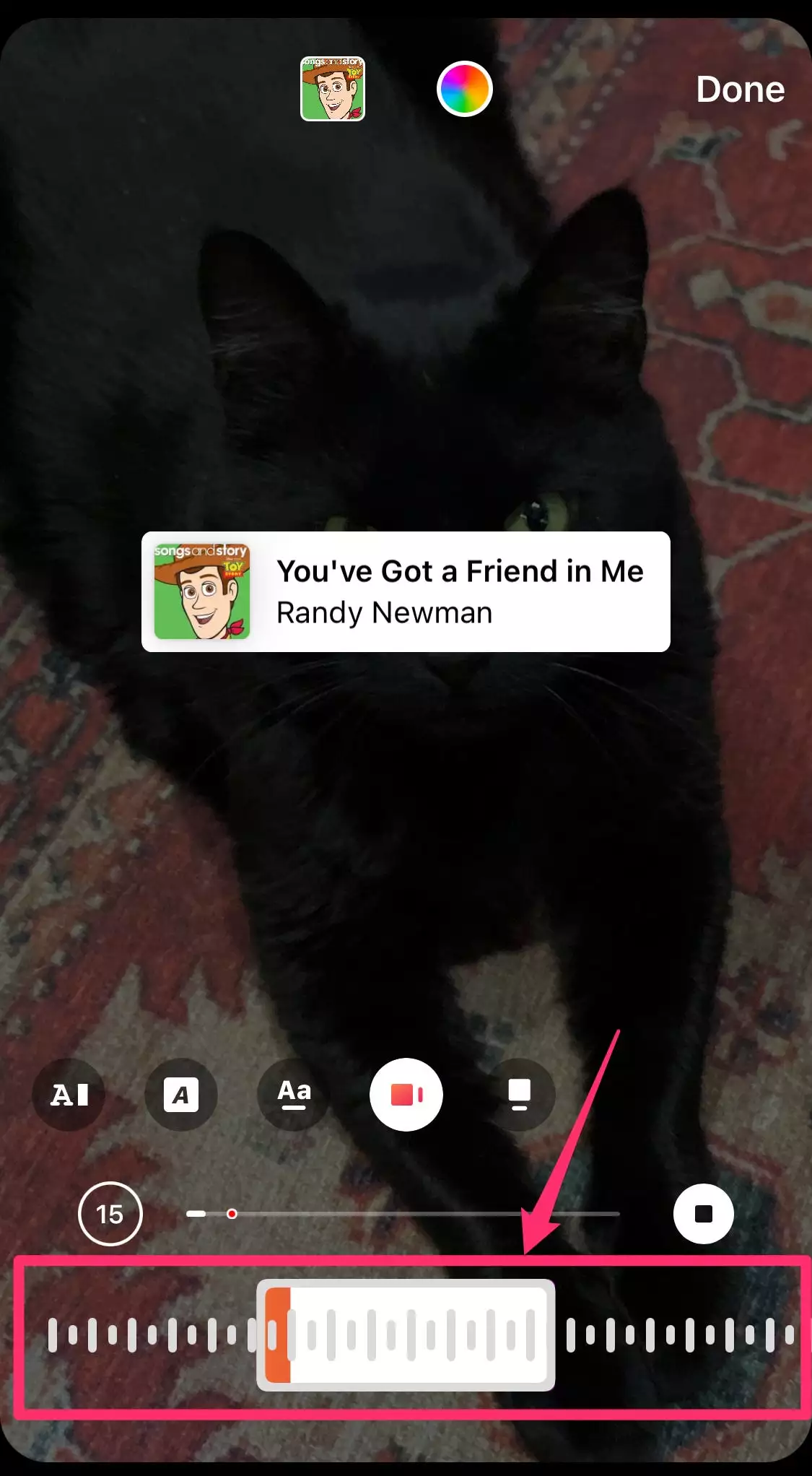Select the red album card sticker style
This screenshot has width=812, height=1476.
pyautogui.click(x=406, y=1095)
